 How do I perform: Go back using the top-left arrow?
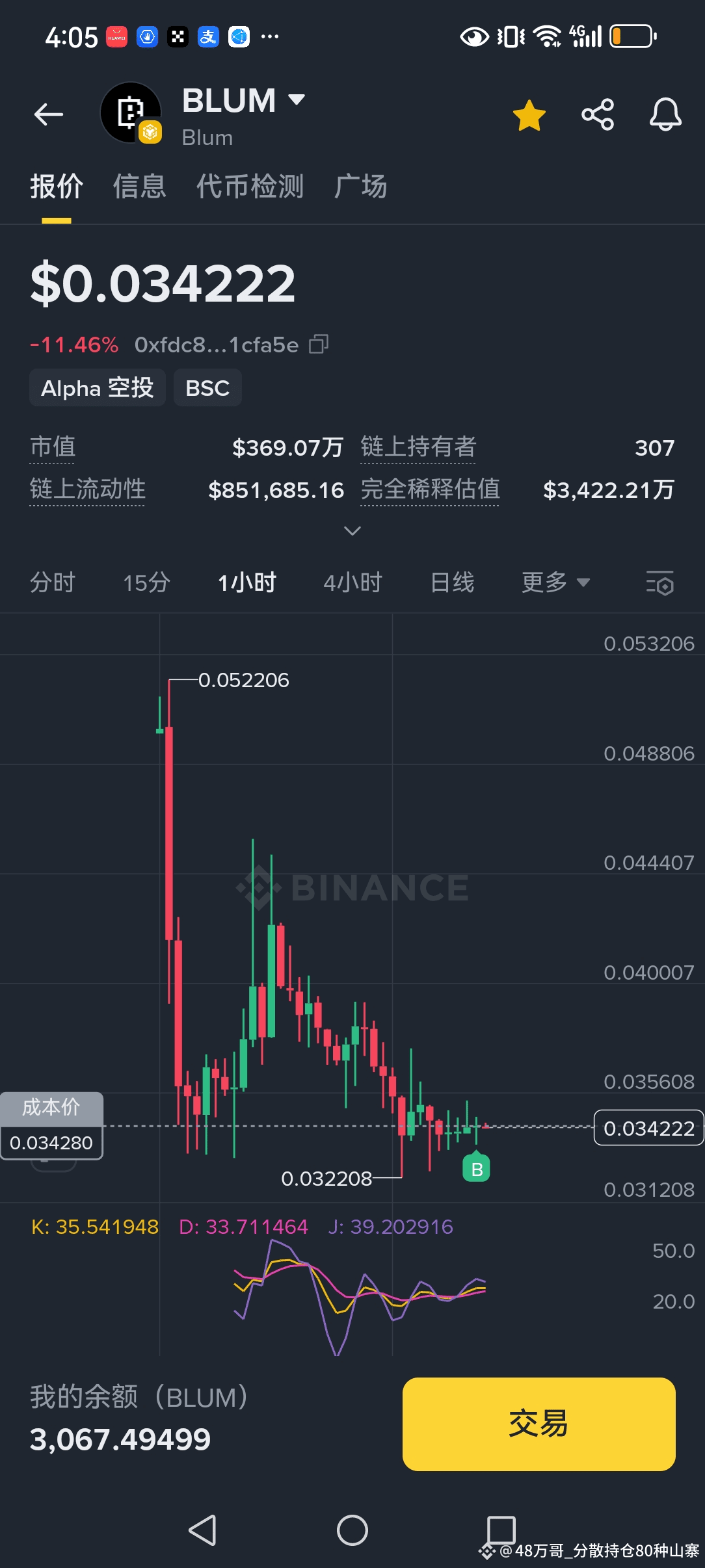49,114
